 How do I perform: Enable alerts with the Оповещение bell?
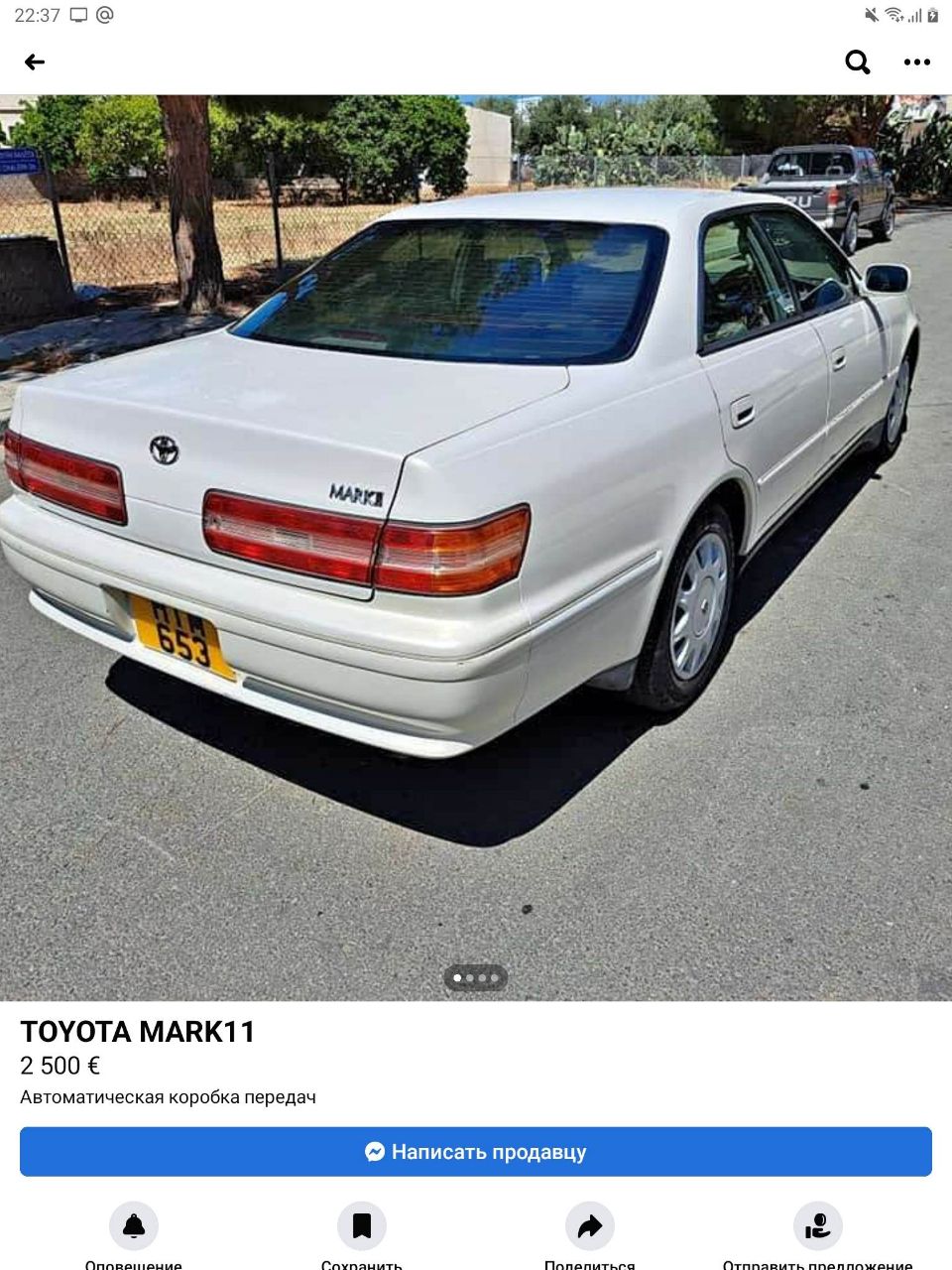134,1227
